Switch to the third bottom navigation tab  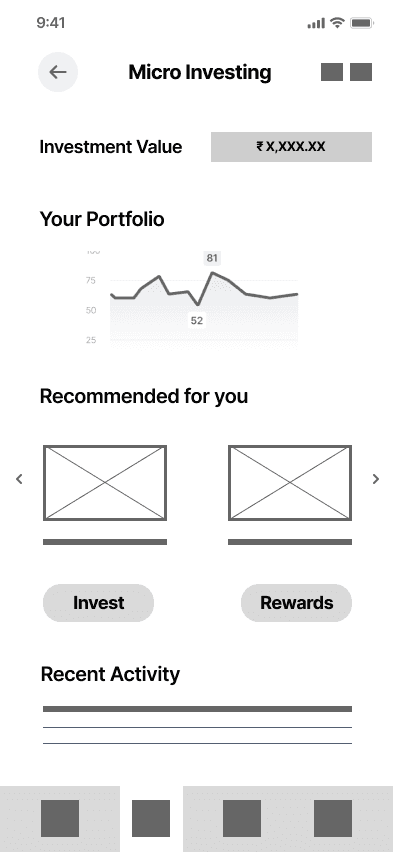242,818
